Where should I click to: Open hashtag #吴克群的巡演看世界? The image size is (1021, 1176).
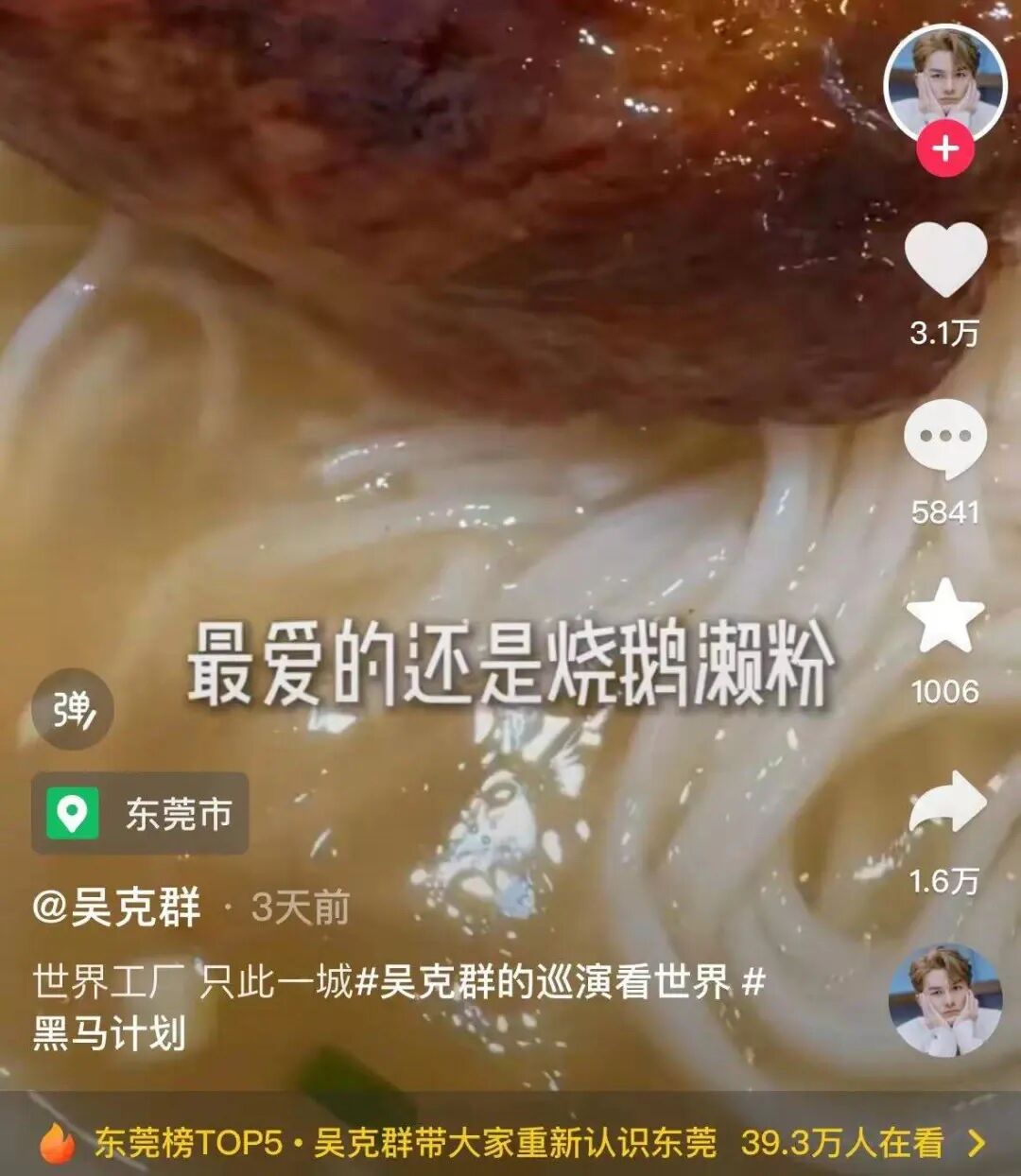(x=544, y=983)
